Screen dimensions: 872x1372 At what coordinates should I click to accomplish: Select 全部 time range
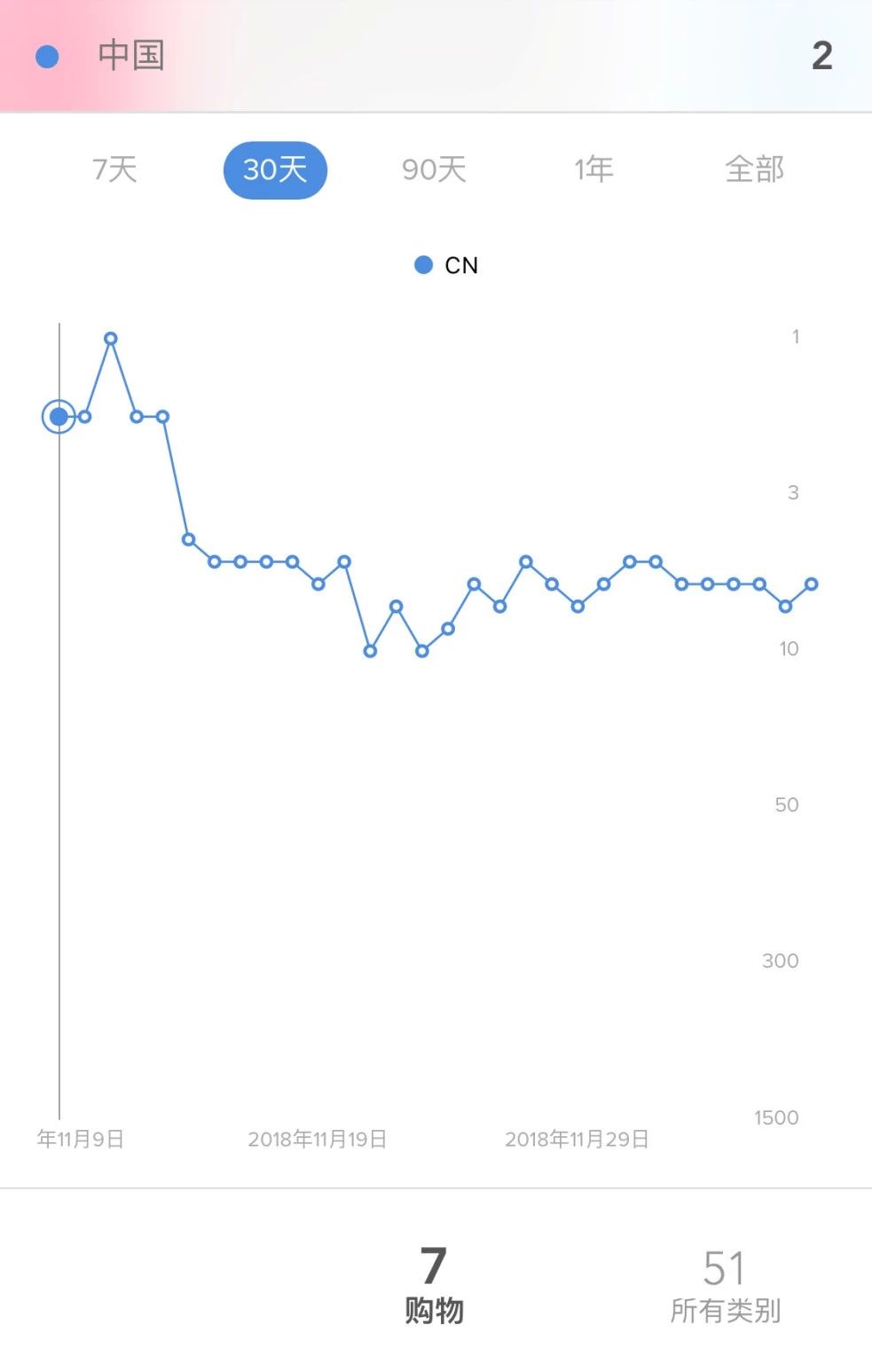[754, 169]
